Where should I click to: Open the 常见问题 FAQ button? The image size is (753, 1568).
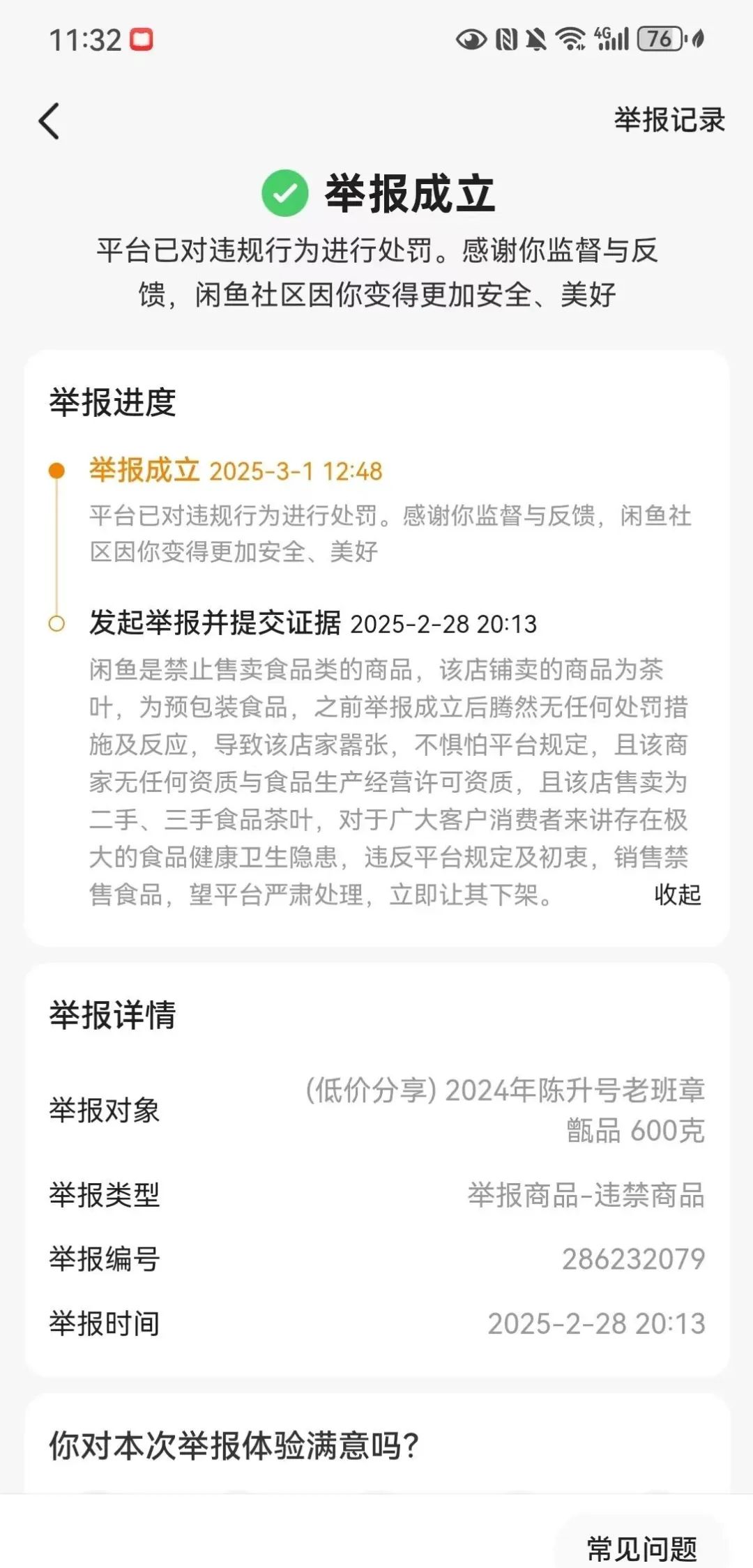(x=641, y=1548)
